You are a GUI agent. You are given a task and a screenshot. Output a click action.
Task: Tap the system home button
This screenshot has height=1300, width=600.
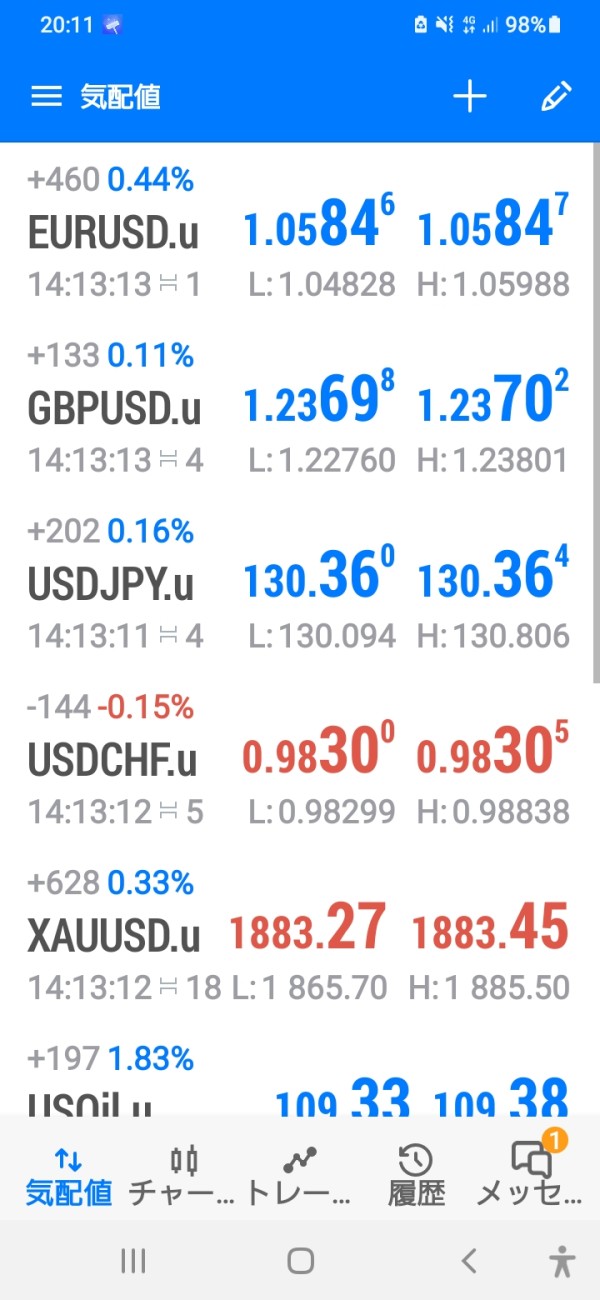click(x=300, y=1261)
